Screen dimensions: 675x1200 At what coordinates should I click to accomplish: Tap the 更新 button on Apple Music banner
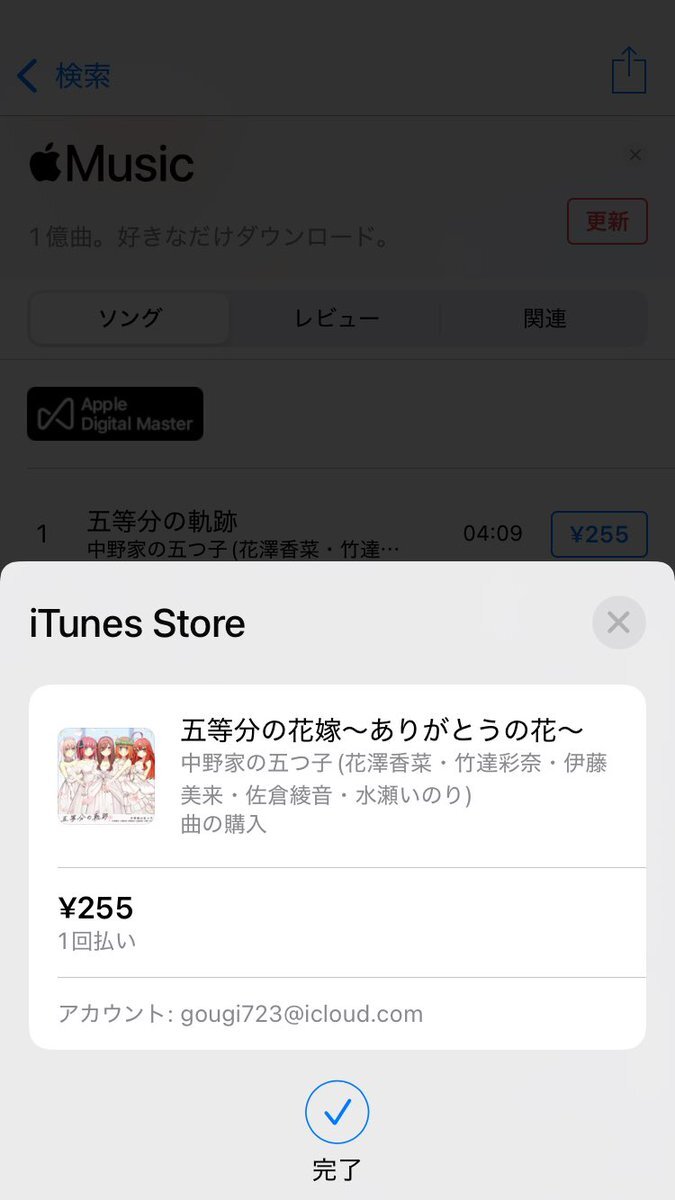coord(606,222)
